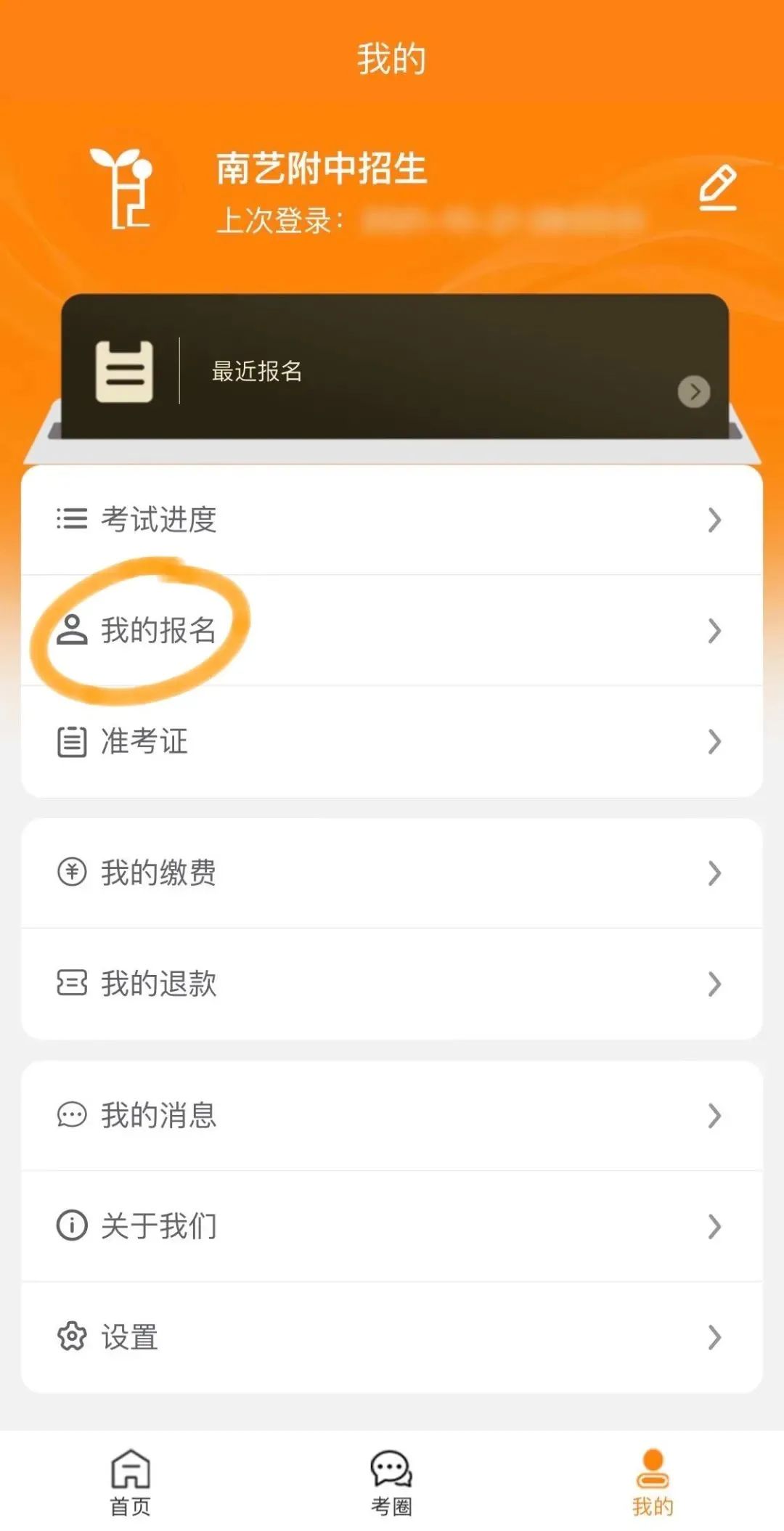This screenshot has width=784, height=1531.
Task: Open 我的缴费 payments
Action: point(392,873)
